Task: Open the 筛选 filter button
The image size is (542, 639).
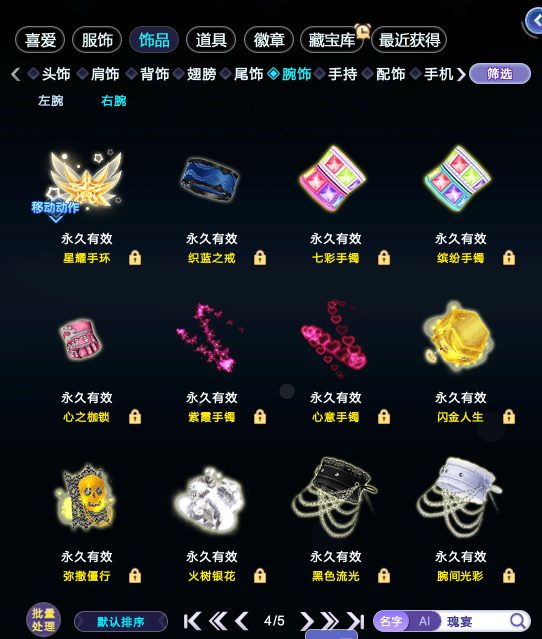Action: tap(500, 74)
